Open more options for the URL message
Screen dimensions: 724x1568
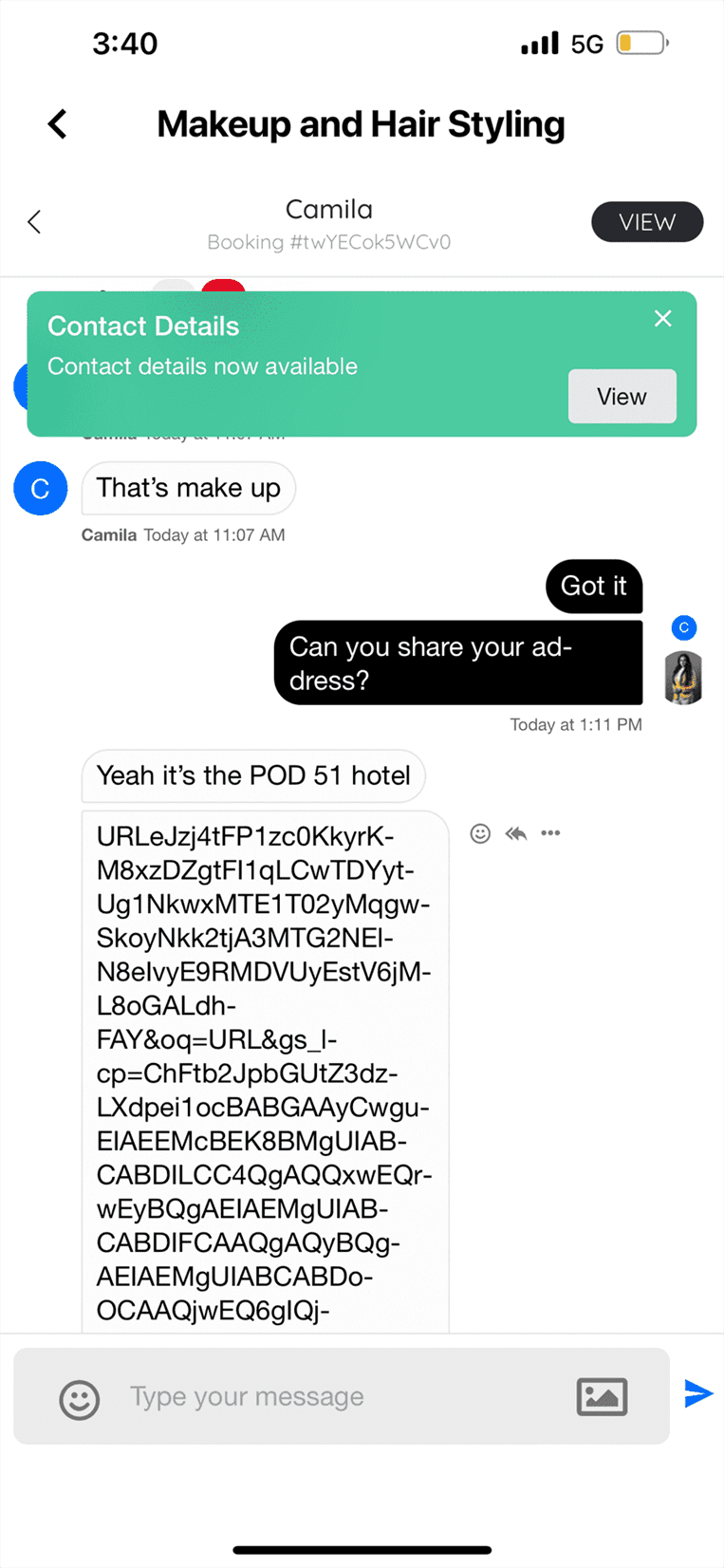coord(550,833)
